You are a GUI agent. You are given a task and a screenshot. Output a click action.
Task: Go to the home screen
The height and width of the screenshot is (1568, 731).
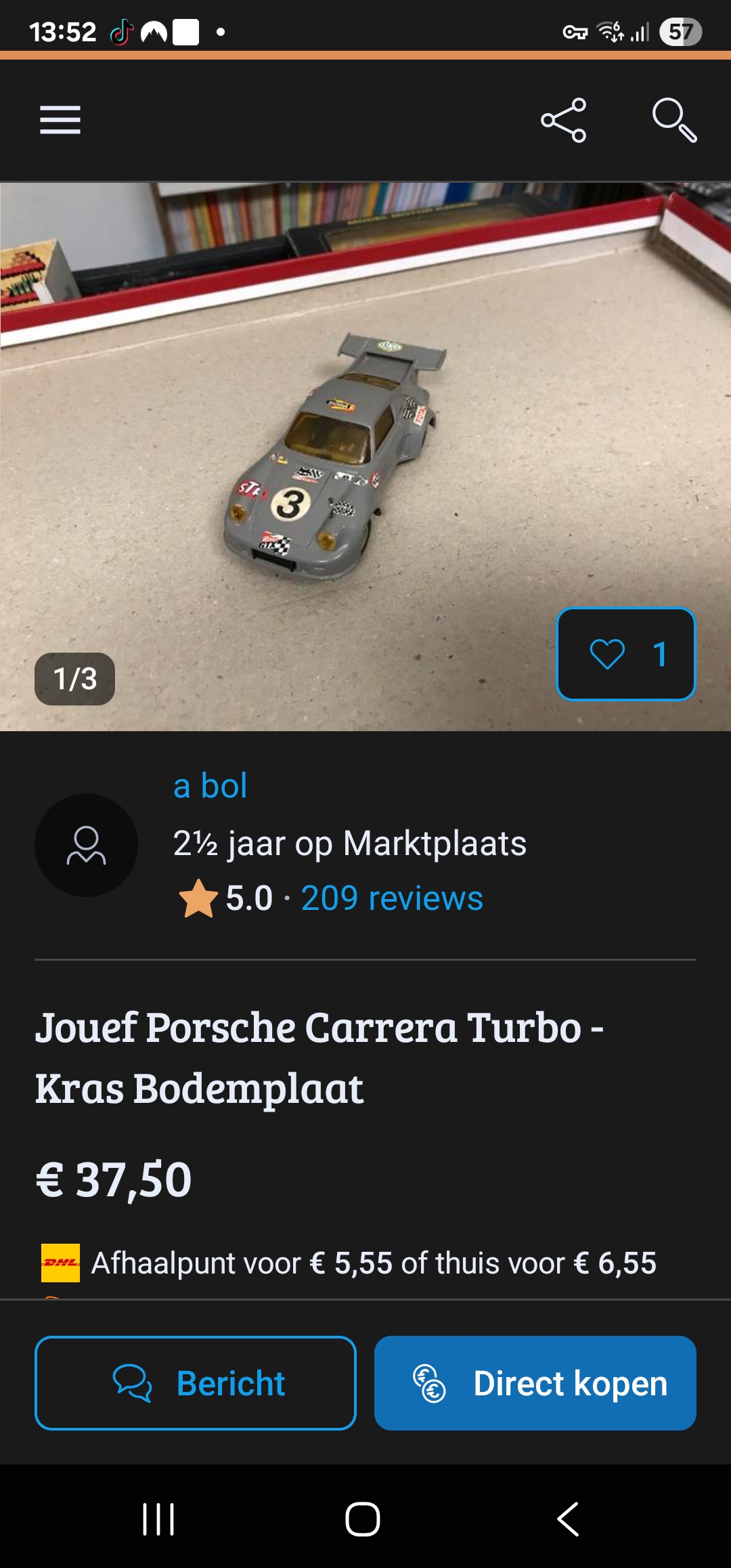point(363,1519)
